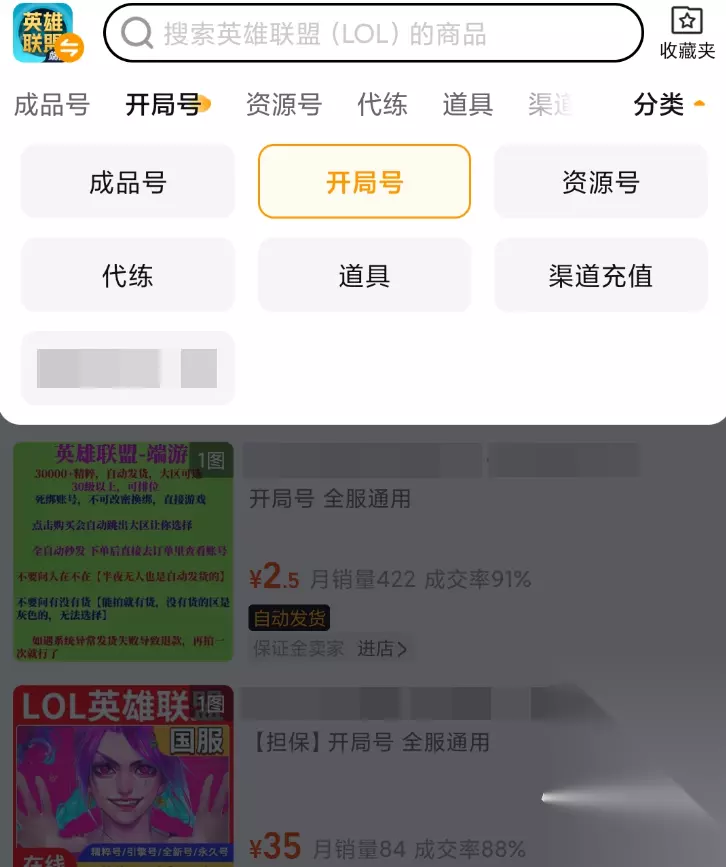Select the 道具 category chip

[364, 275]
